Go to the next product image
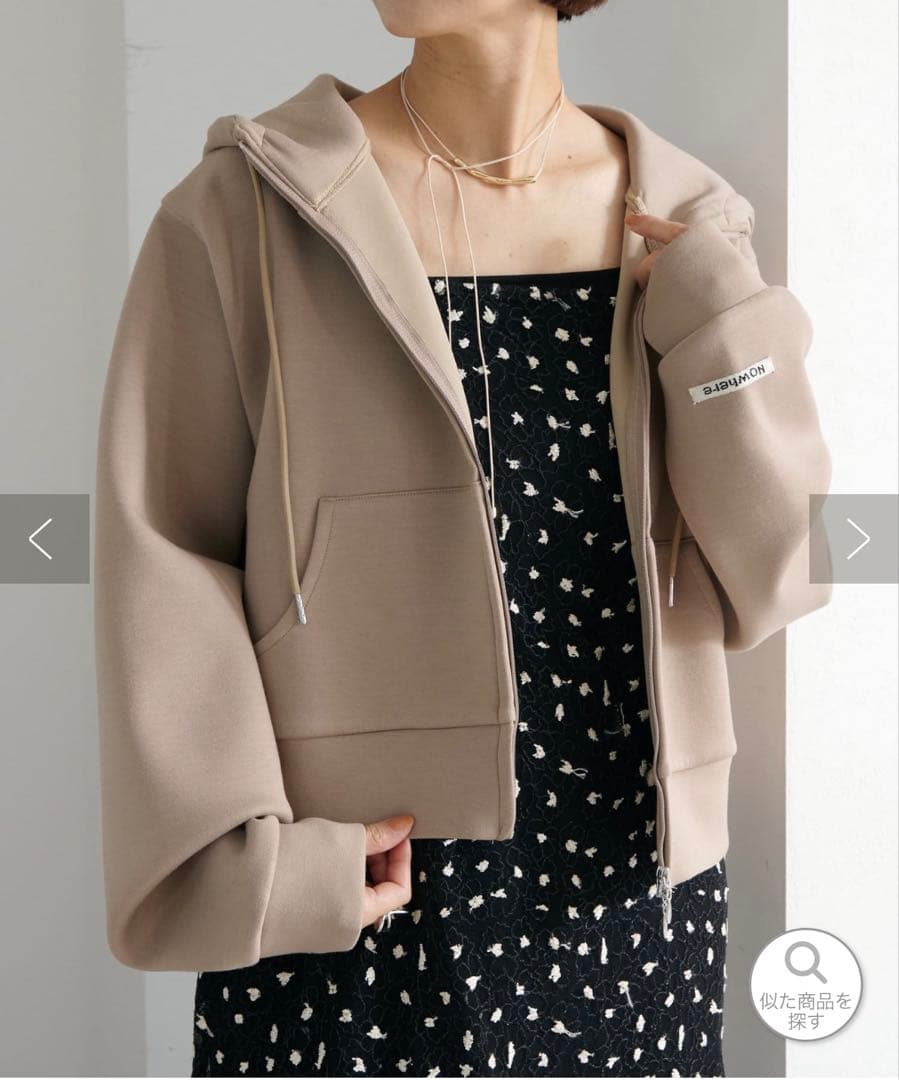 point(856,539)
